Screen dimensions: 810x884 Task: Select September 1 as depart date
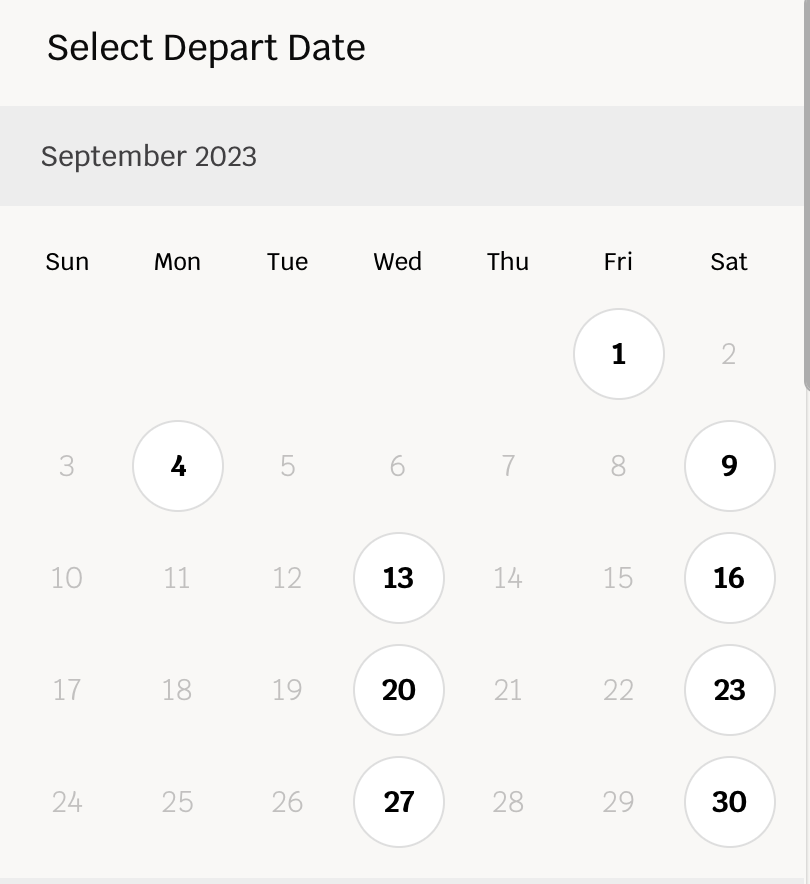pyautogui.click(x=618, y=354)
